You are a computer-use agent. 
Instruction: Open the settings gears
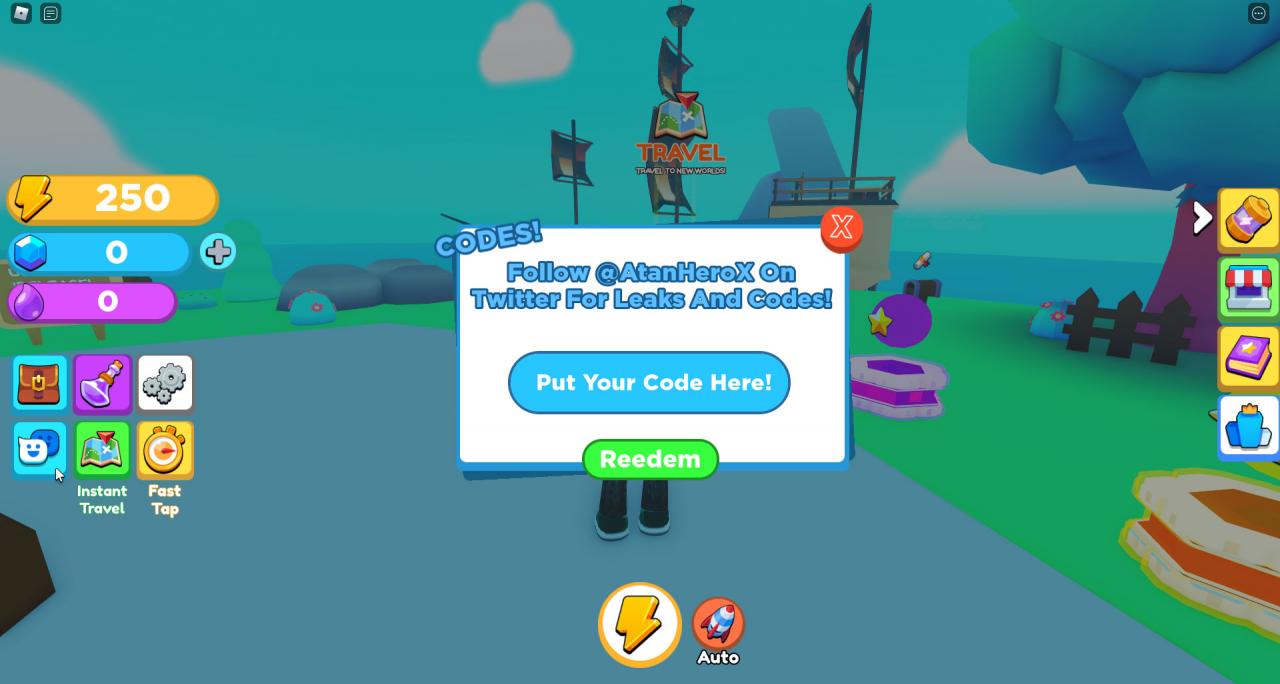(x=165, y=383)
